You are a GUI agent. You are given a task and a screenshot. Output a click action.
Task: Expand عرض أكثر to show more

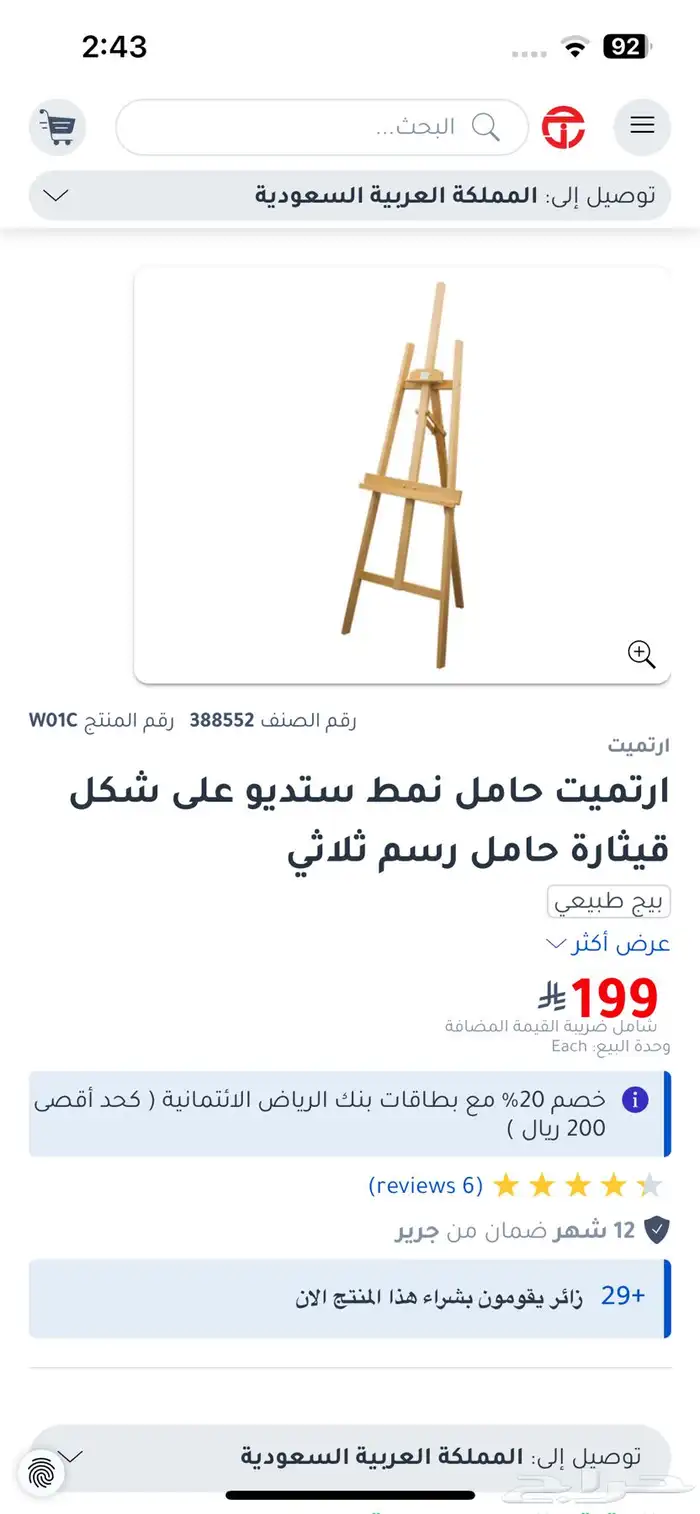[x=608, y=943]
